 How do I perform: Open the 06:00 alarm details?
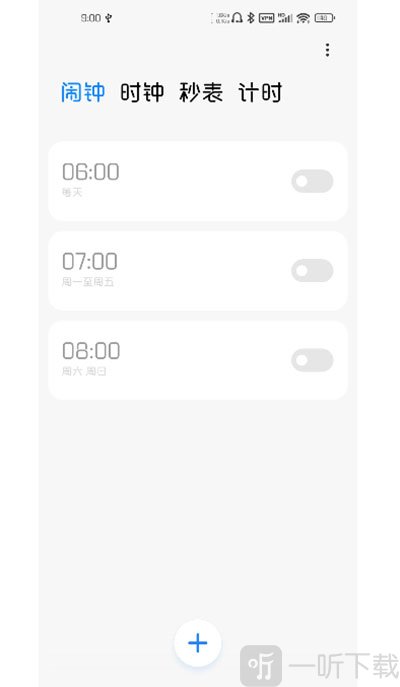(198, 181)
